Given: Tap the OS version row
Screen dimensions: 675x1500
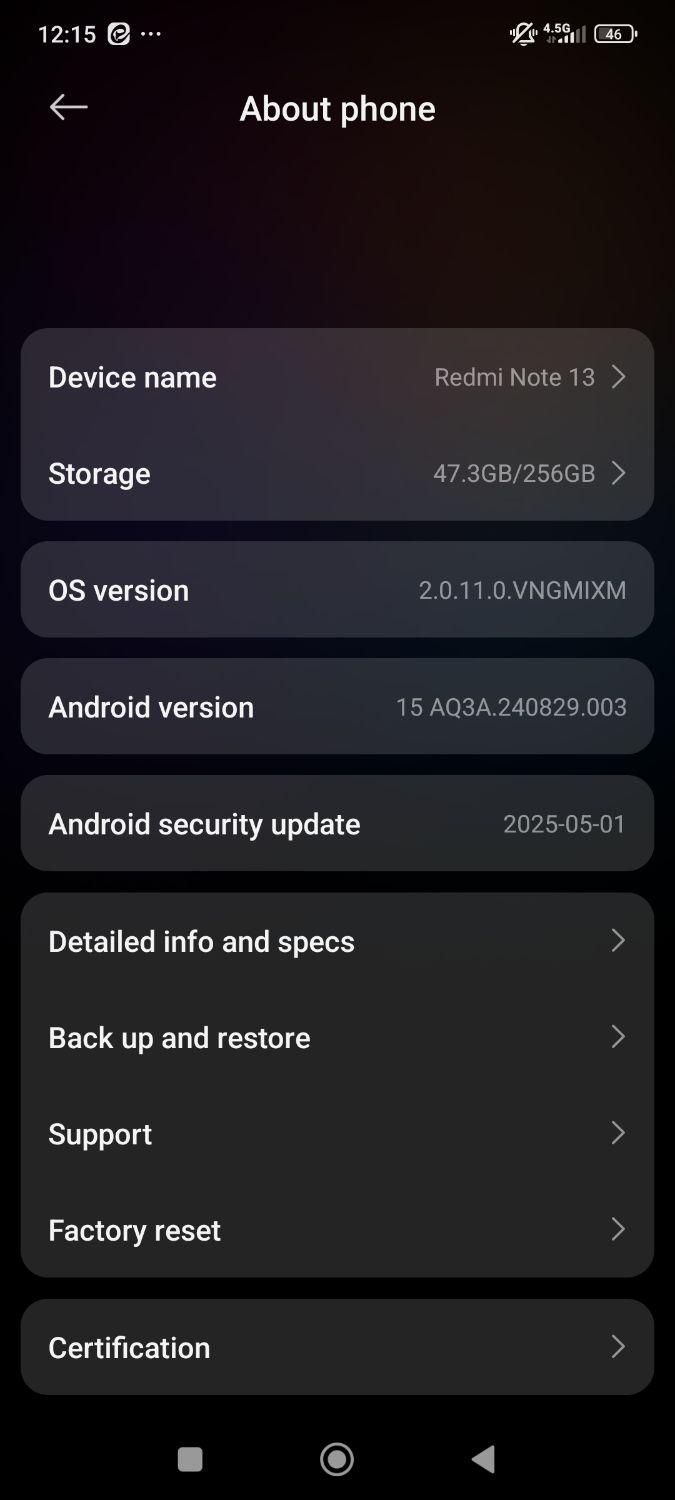Looking at the screenshot, I should 337,590.
